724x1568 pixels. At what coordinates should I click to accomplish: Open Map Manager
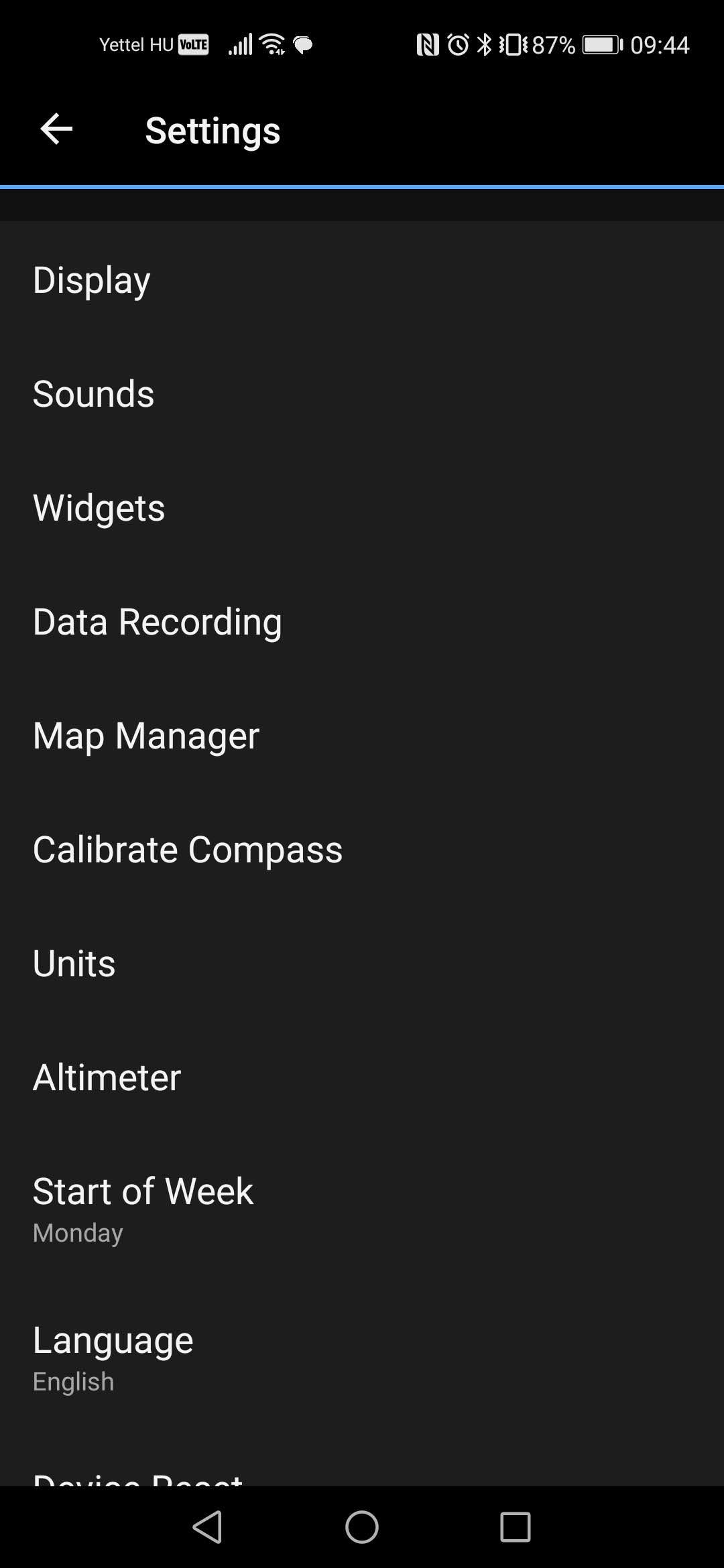(362, 735)
